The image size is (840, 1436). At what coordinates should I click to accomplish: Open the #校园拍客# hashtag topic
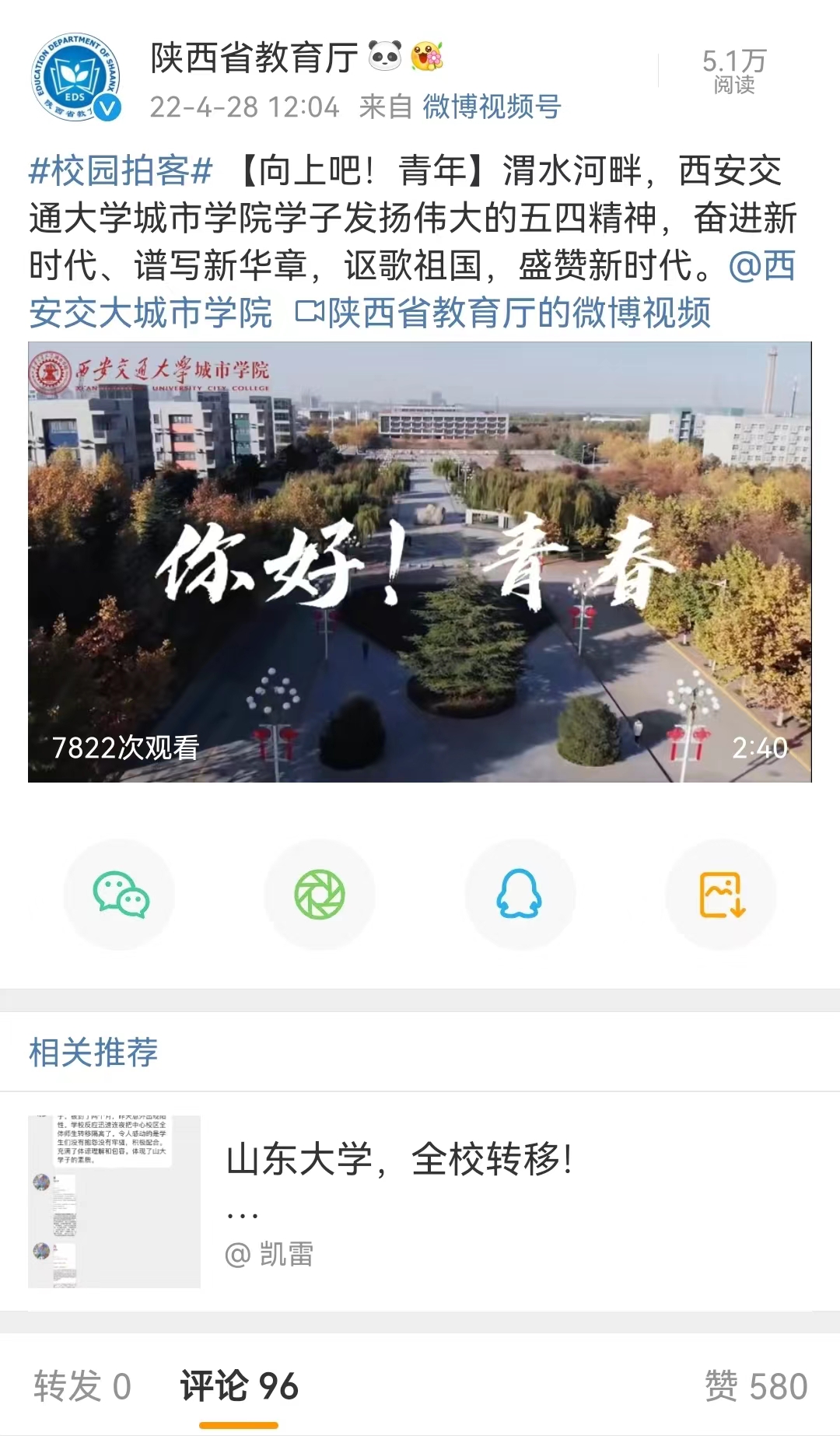coord(121,171)
